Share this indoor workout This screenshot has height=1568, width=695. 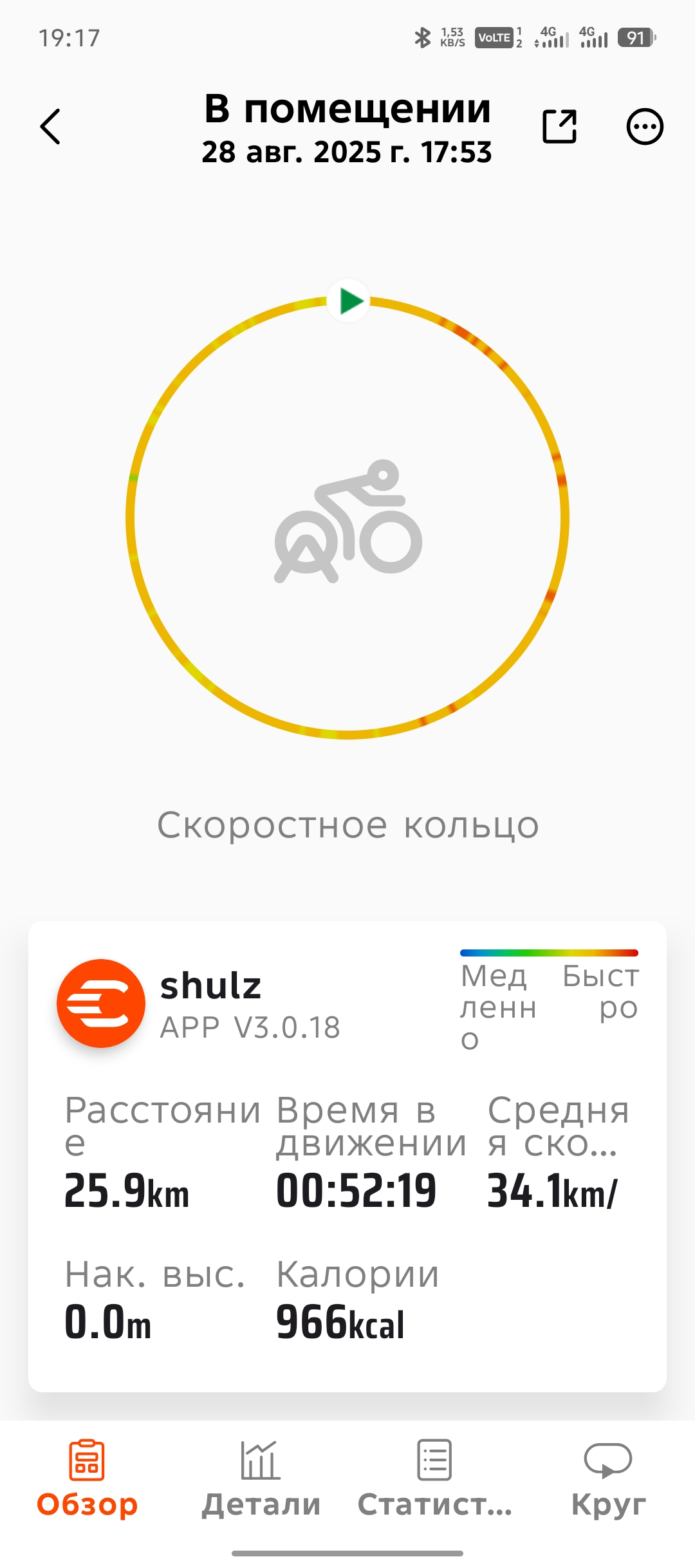[559, 126]
